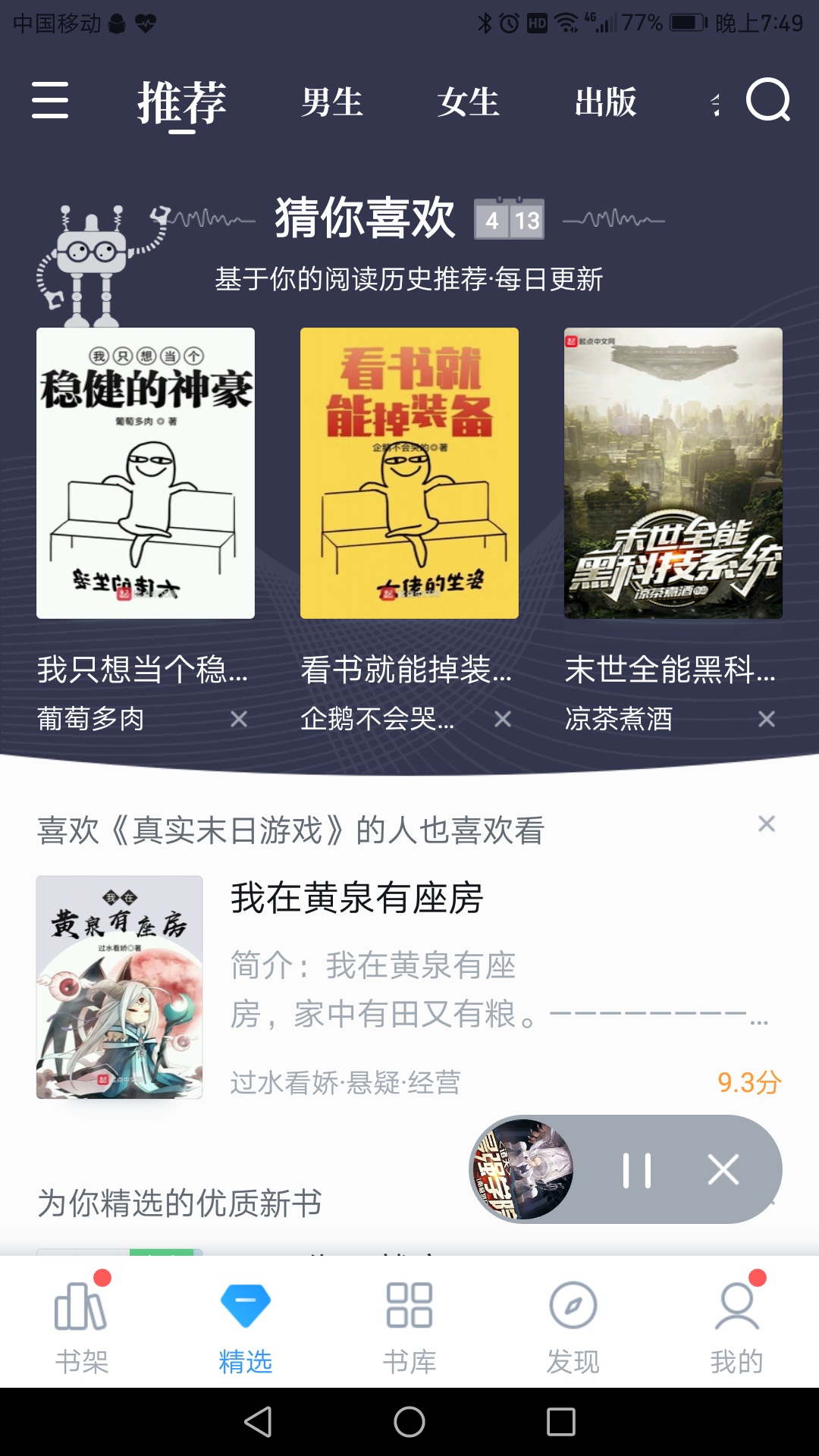Switch to the 书库 tab

click(x=409, y=1327)
